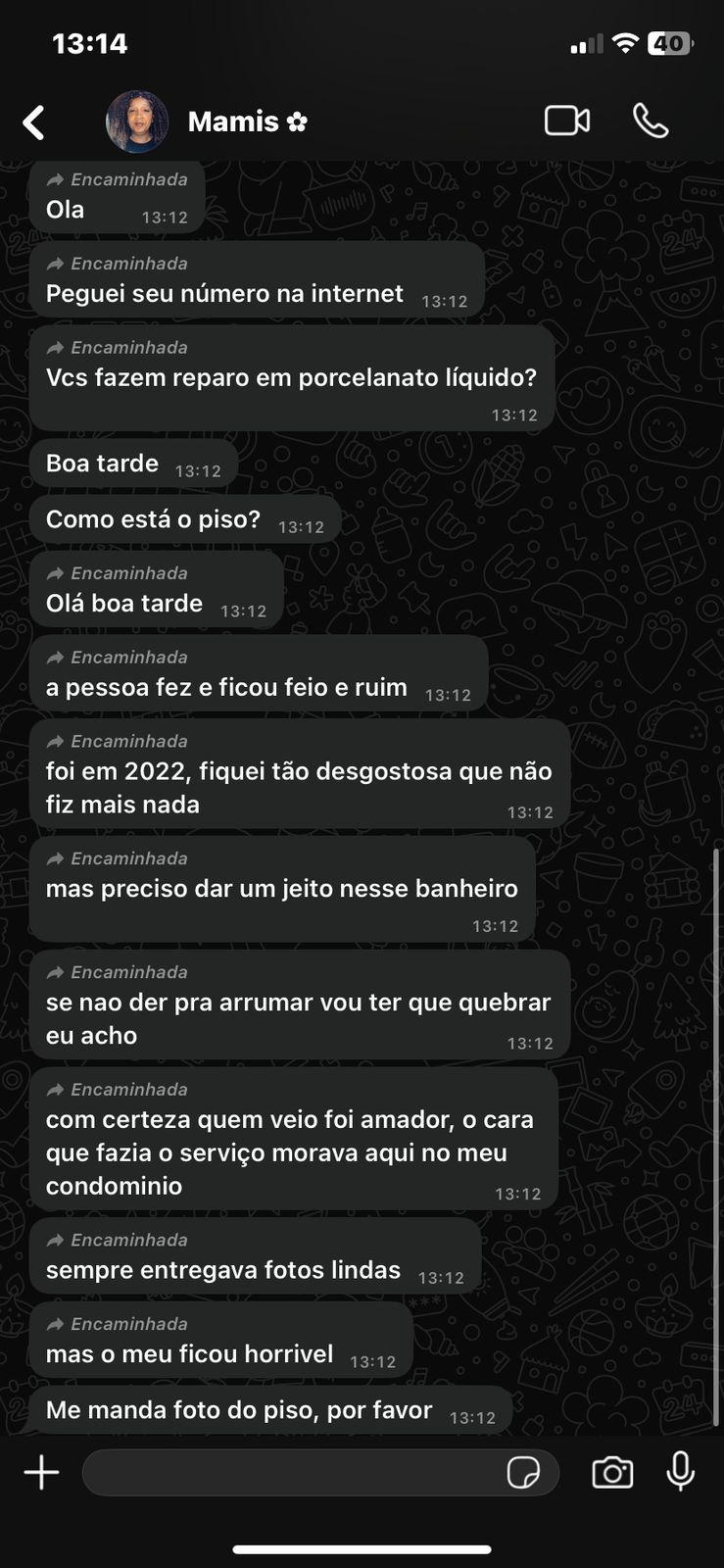The height and width of the screenshot is (1568, 724).
Task: Open Mamis contact profile picture
Action: coord(137,122)
